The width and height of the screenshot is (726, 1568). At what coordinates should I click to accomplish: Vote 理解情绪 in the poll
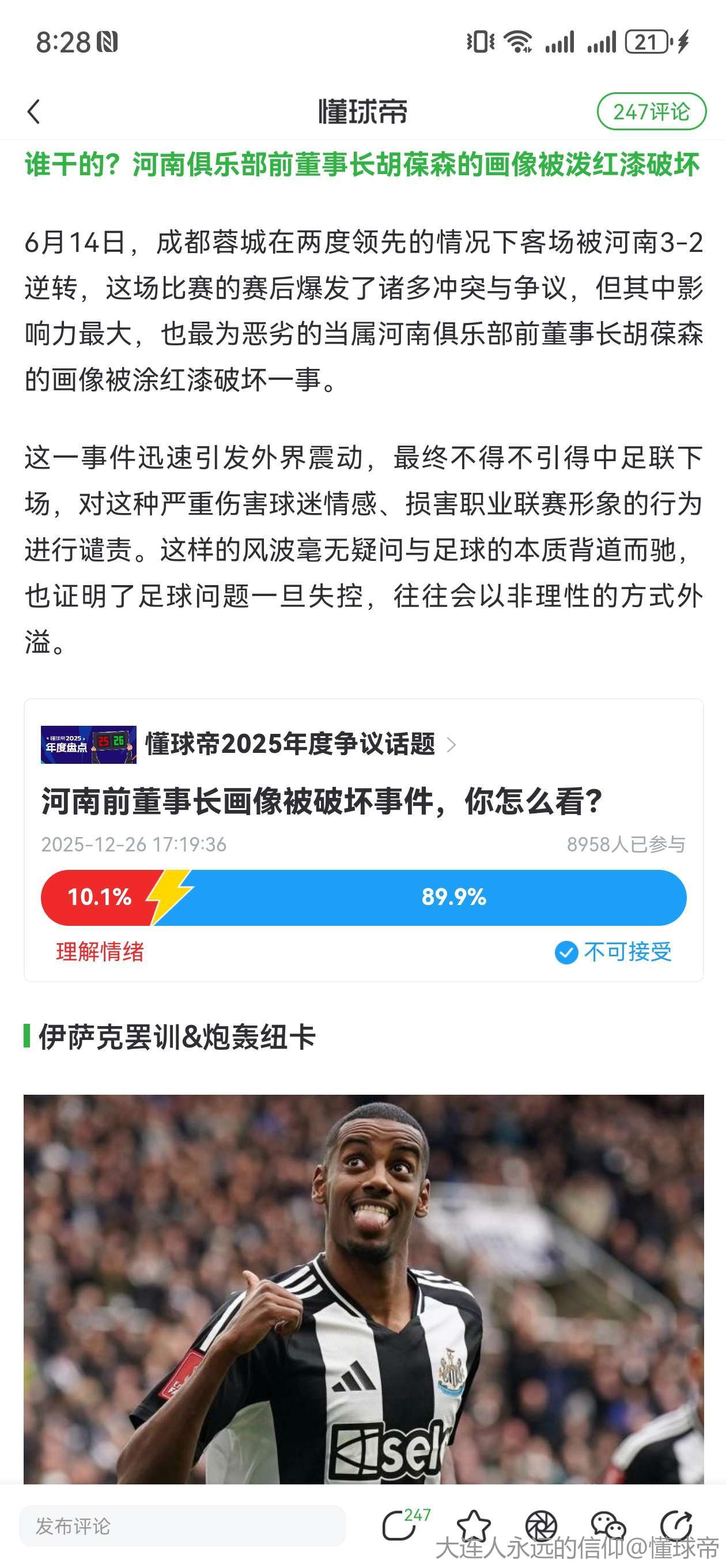(100, 952)
